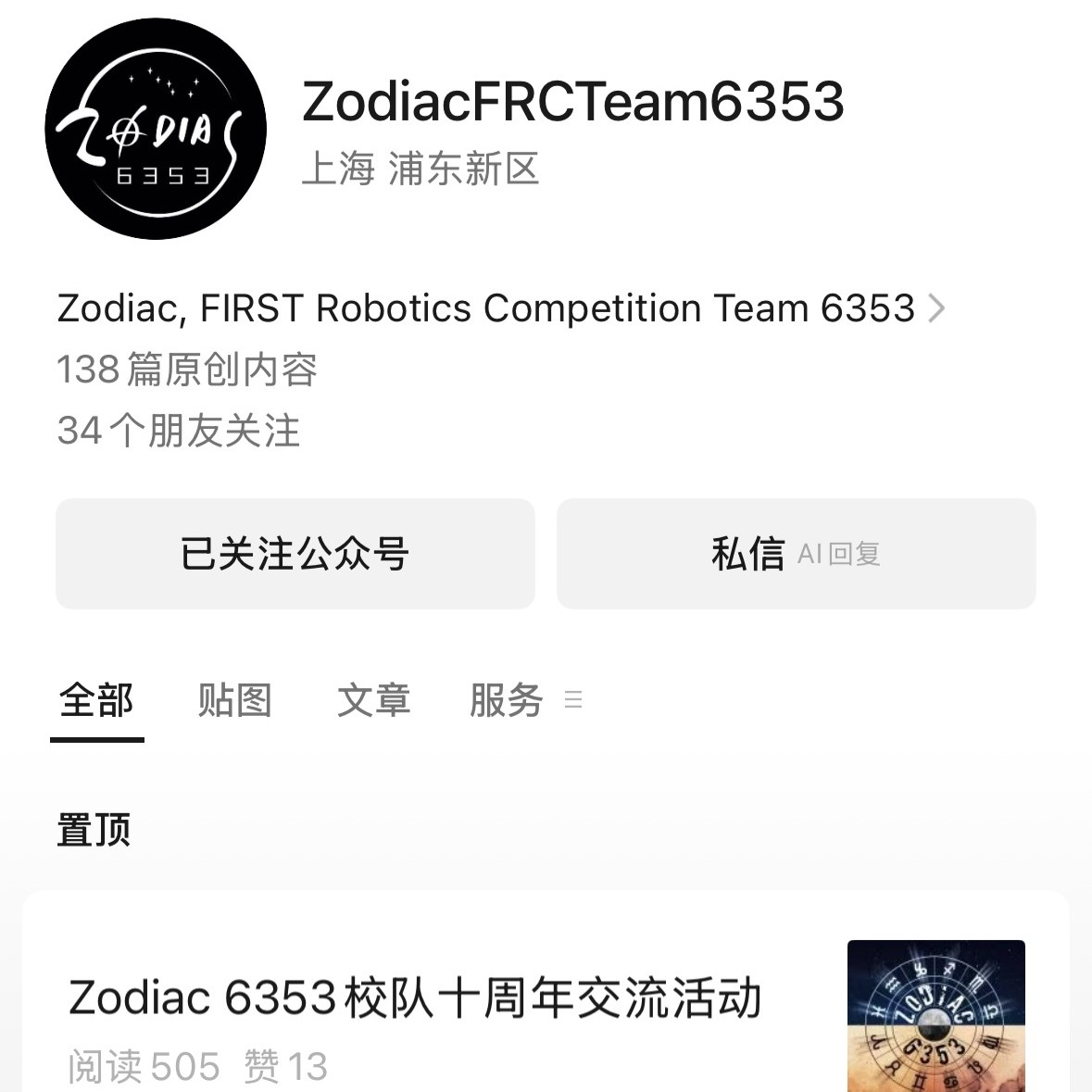1092x1092 pixels.
Task: Tap the 已关注公众号 button
Action: [295, 554]
